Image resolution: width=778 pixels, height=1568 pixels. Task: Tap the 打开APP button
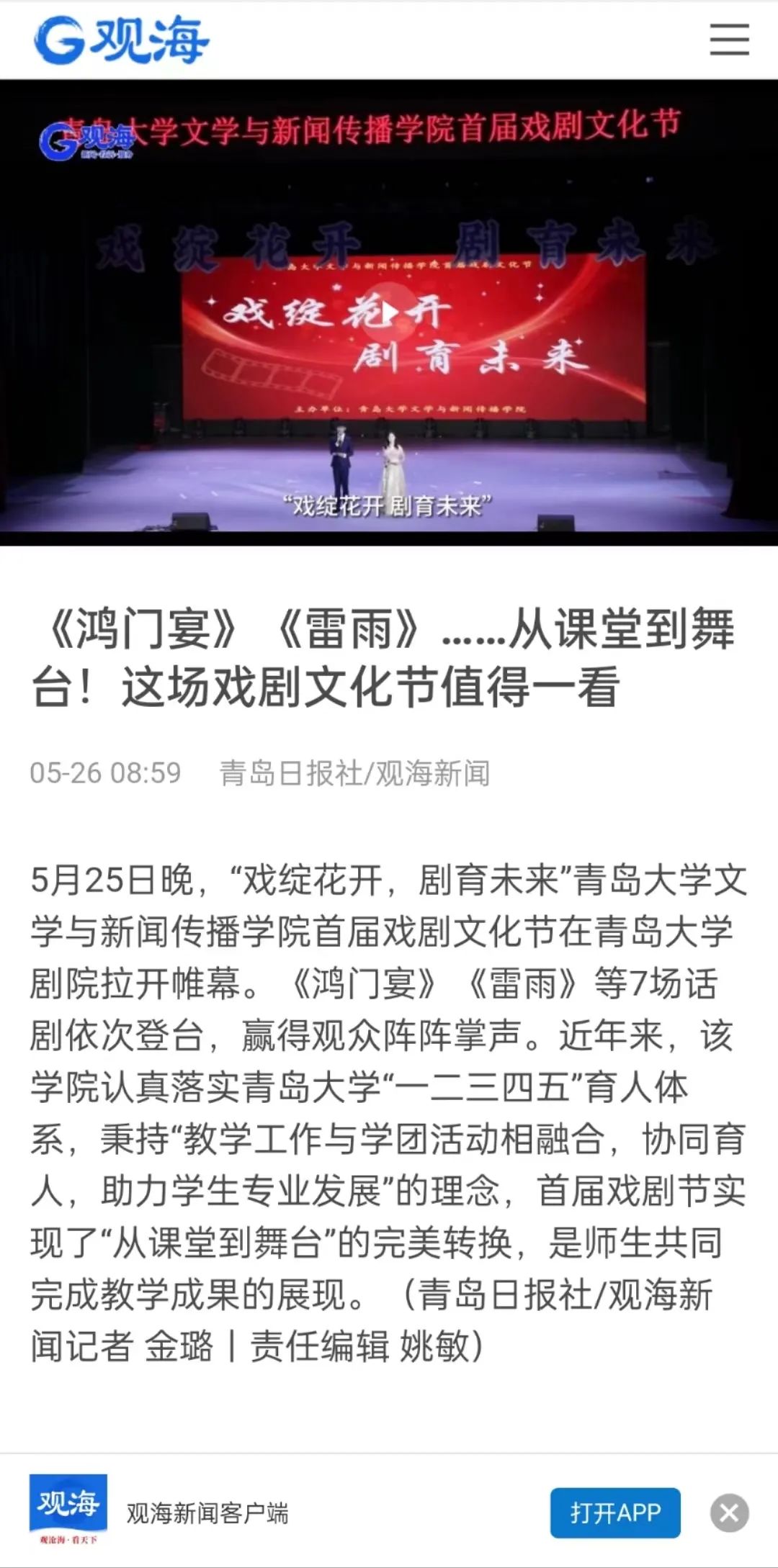[x=615, y=1513]
